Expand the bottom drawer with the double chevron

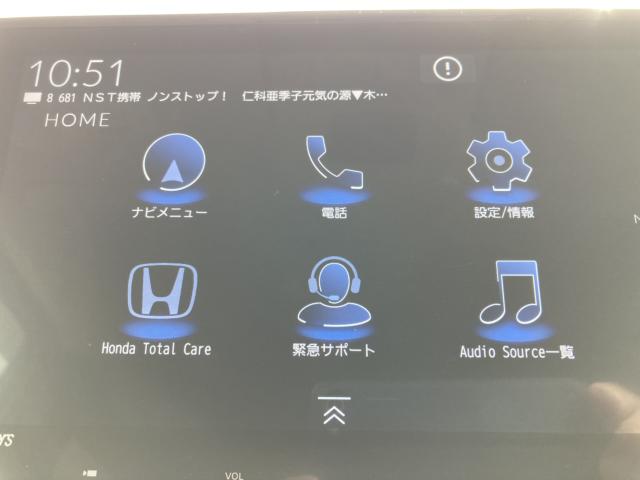click(x=334, y=412)
